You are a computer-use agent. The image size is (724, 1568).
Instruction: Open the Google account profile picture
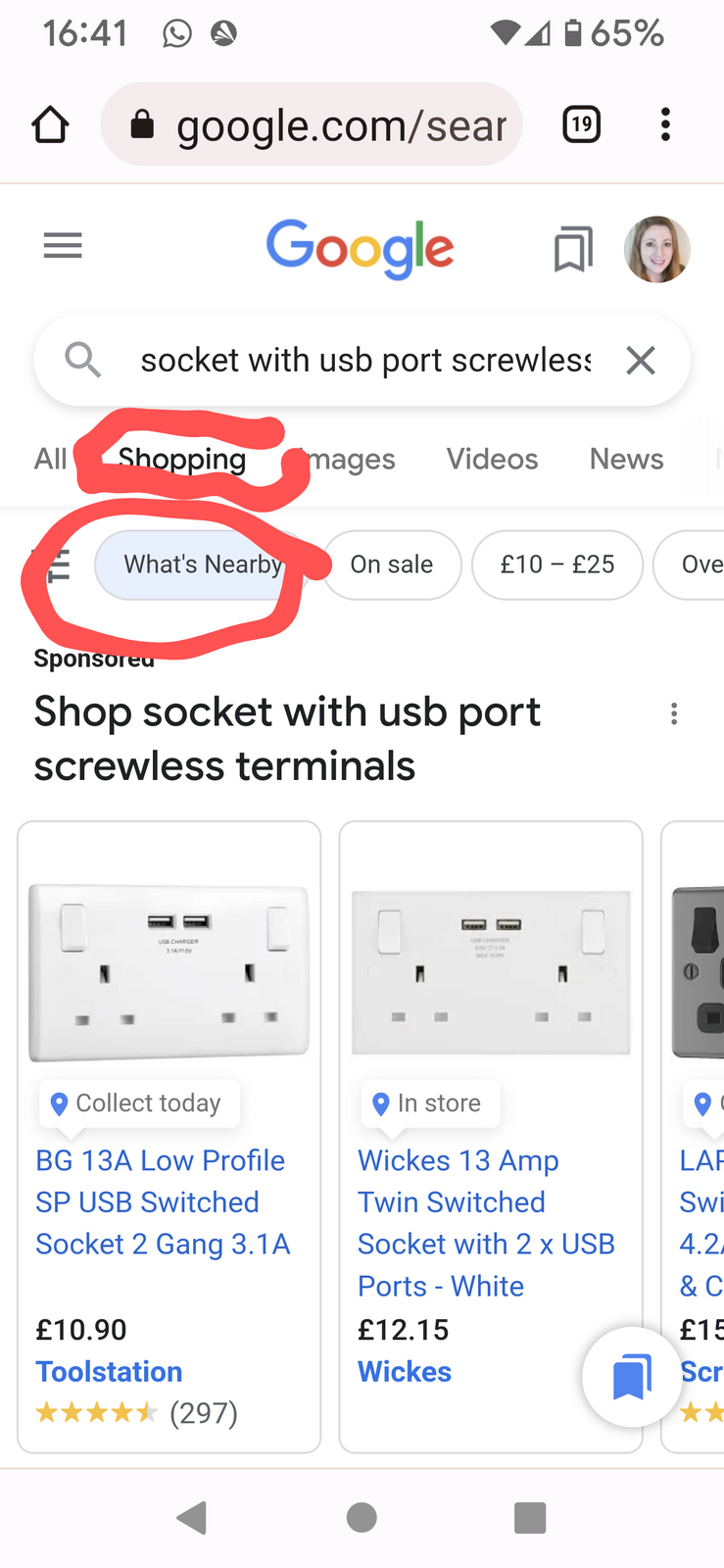656,249
